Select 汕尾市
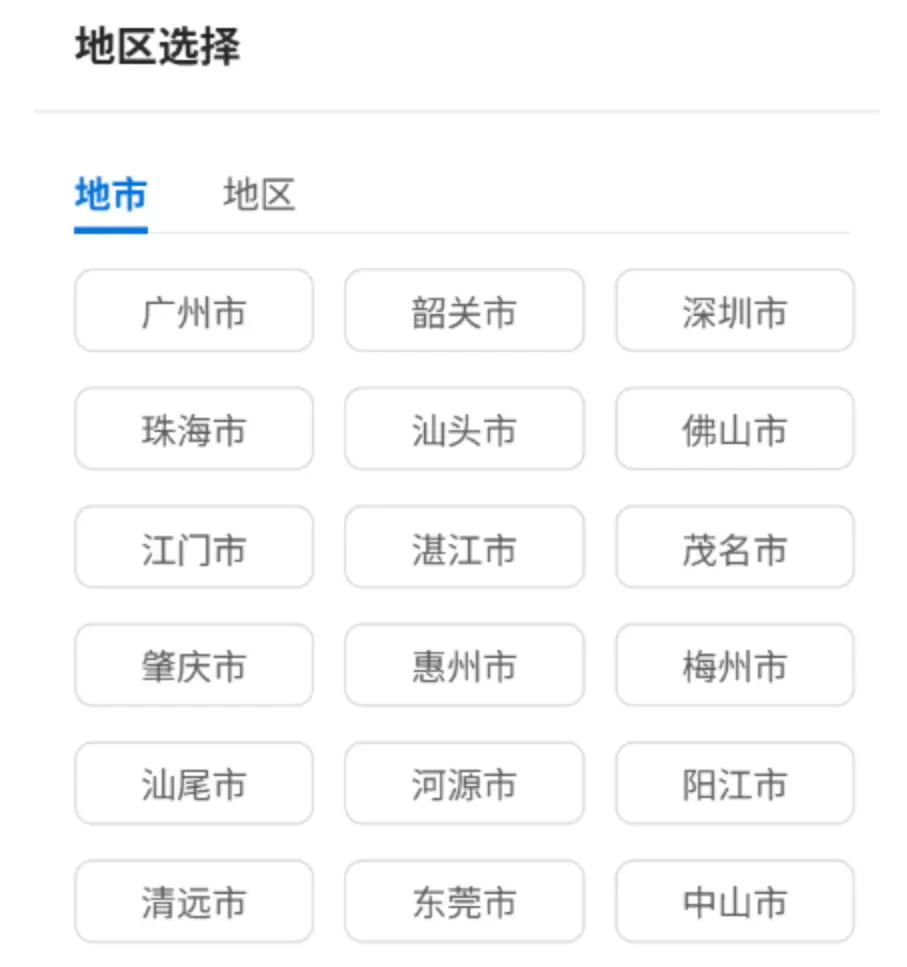907x967 pixels. pos(194,783)
